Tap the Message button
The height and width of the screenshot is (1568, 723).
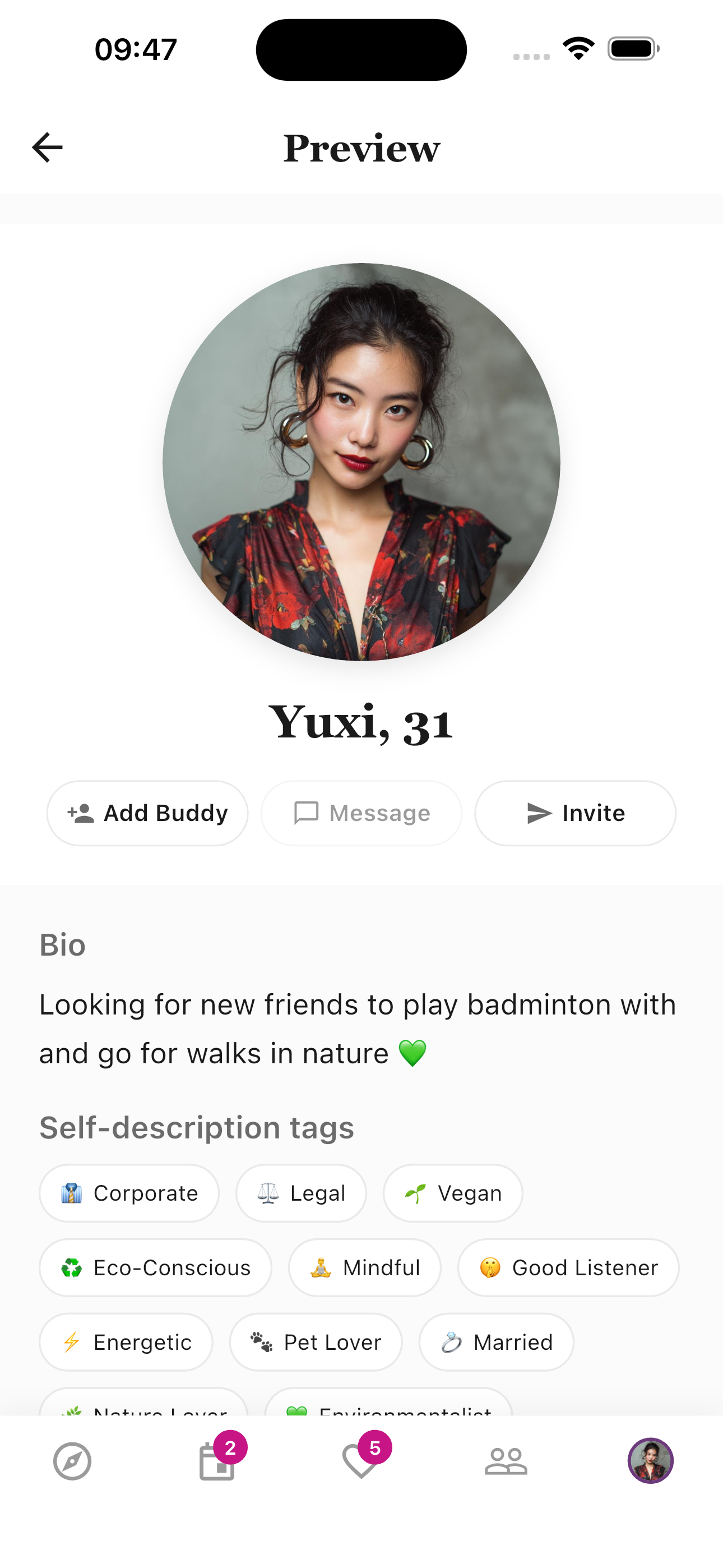point(361,813)
